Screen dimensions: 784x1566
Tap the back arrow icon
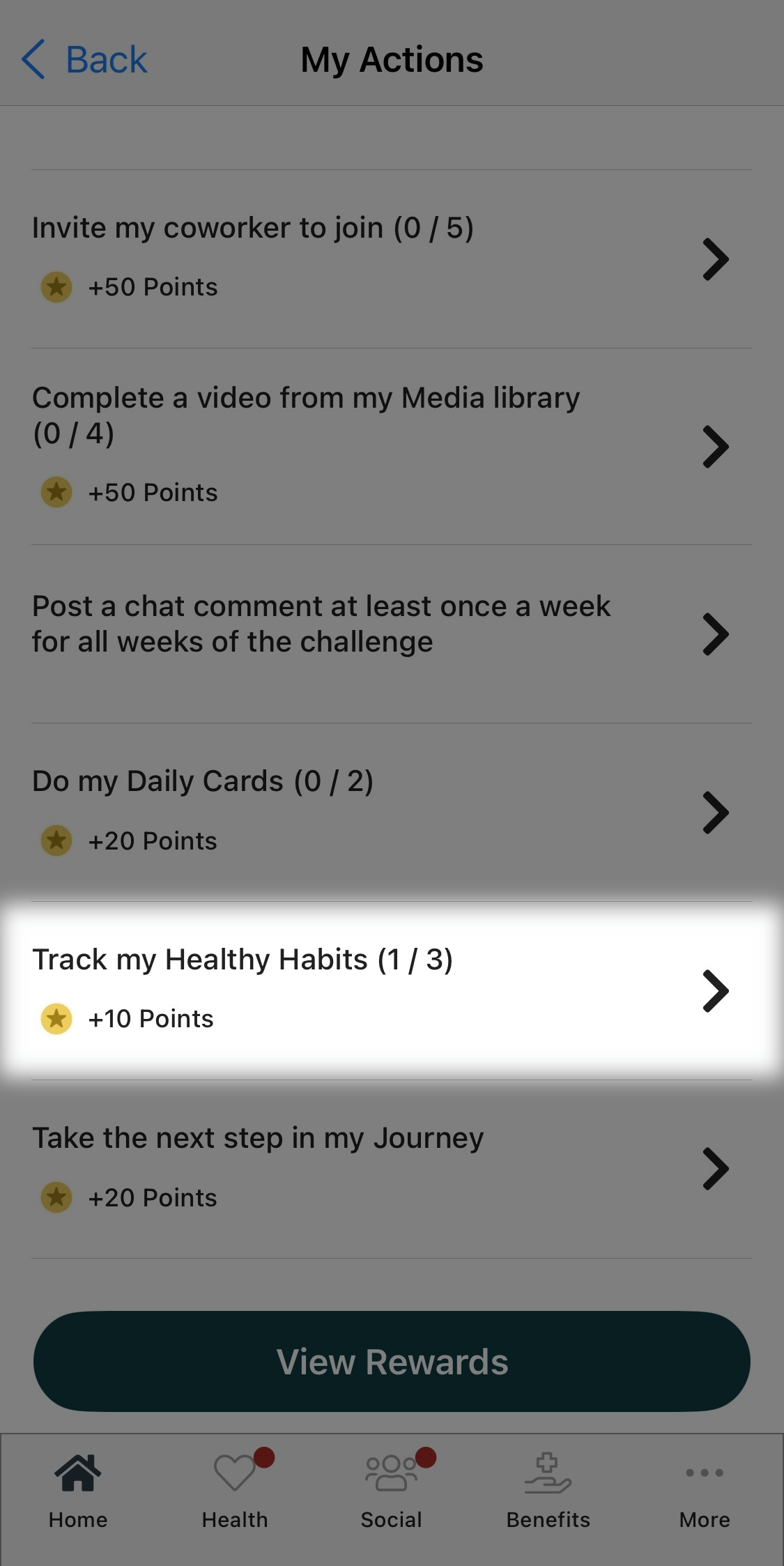(33, 59)
